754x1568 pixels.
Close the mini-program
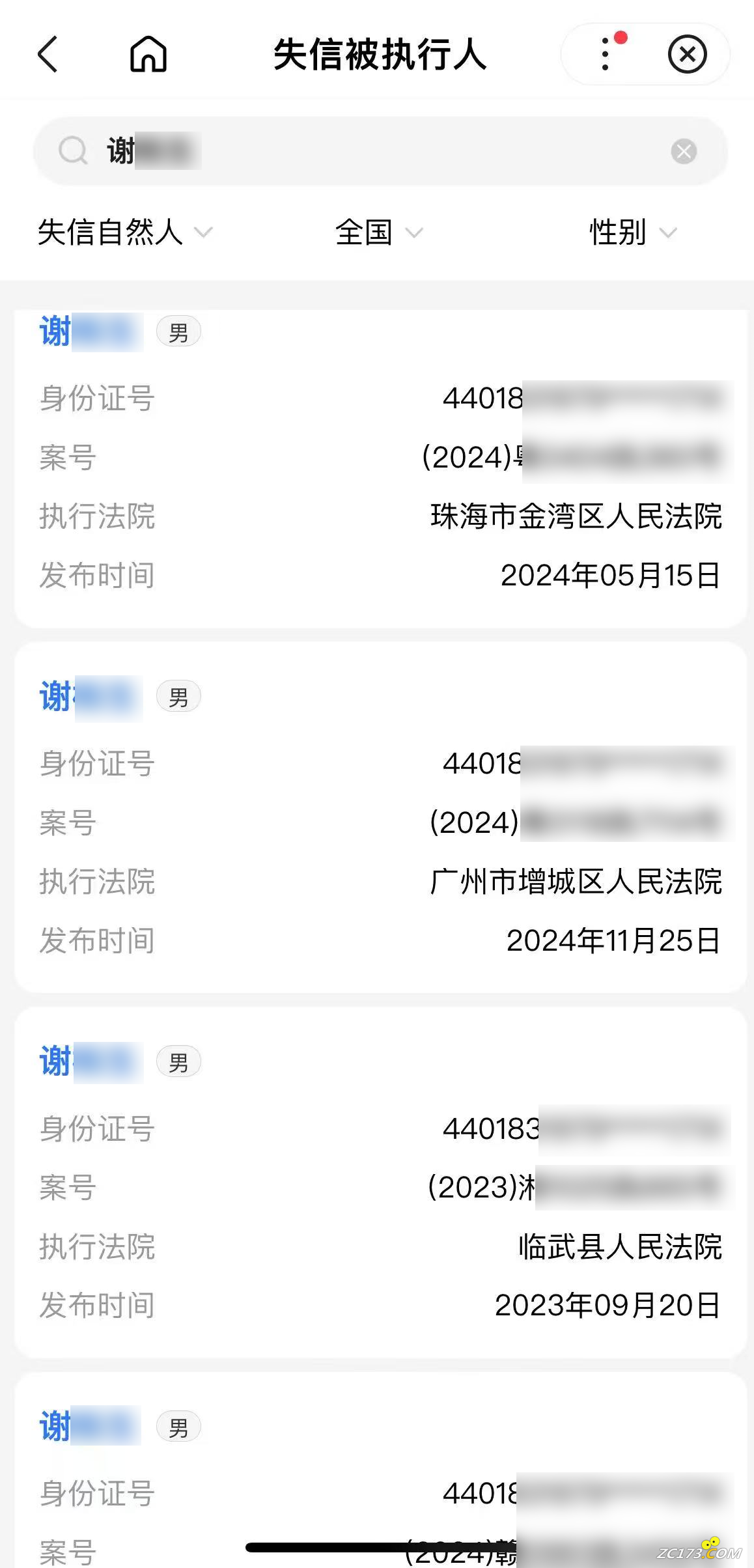[687, 54]
